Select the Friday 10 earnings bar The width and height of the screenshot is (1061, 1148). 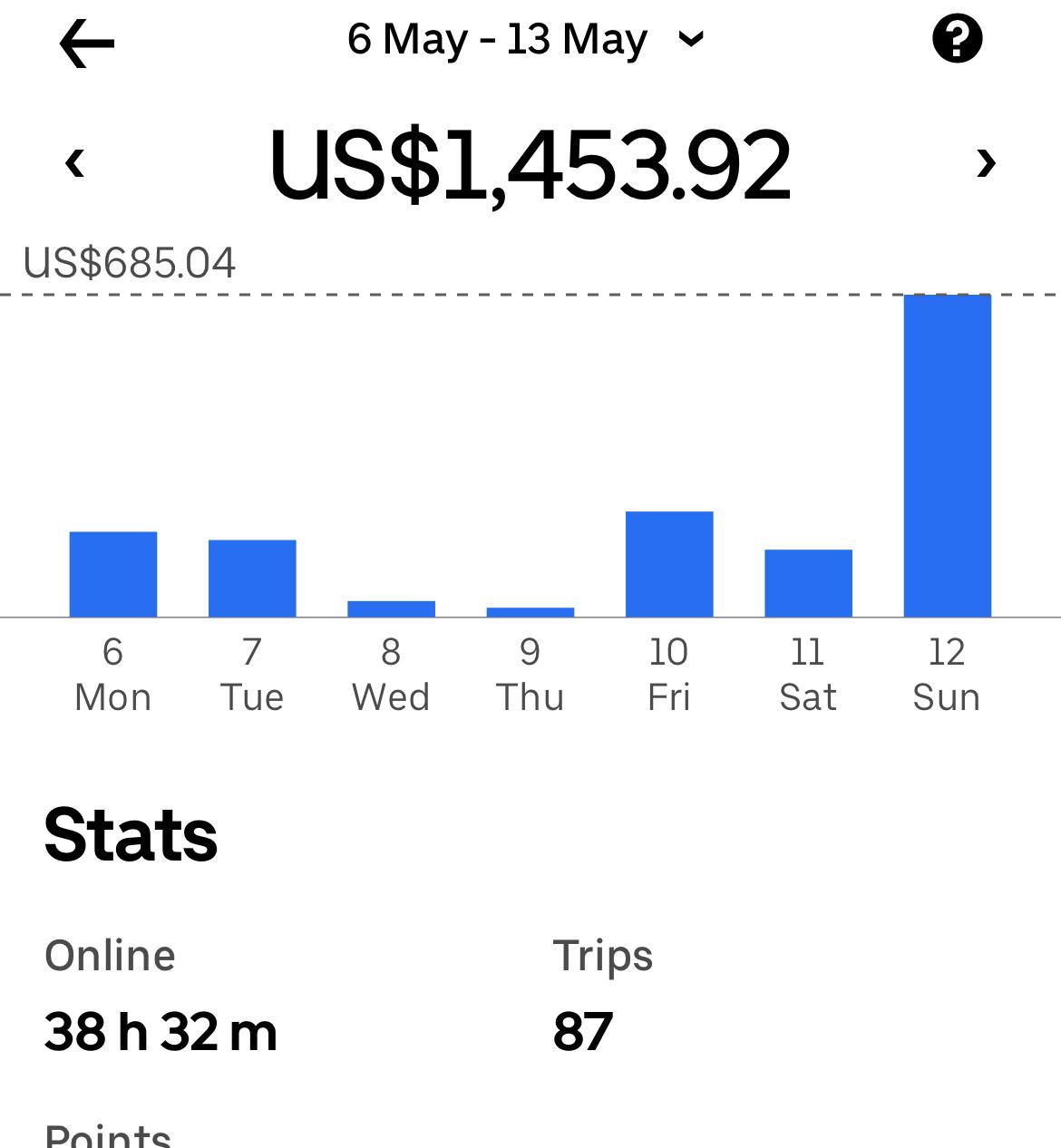click(x=669, y=564)
